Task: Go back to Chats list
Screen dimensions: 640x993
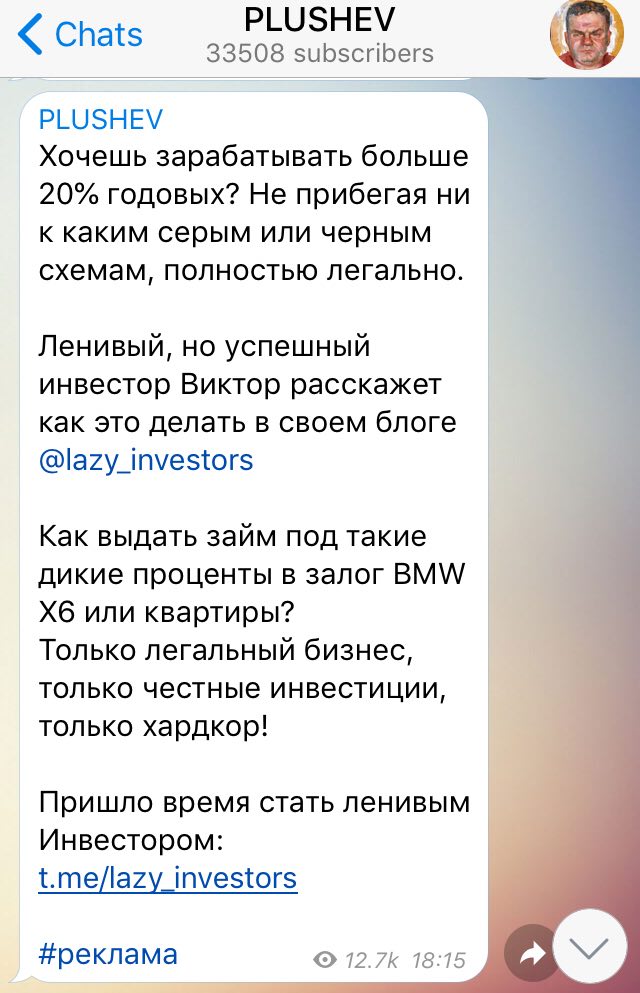Action: 80,34
